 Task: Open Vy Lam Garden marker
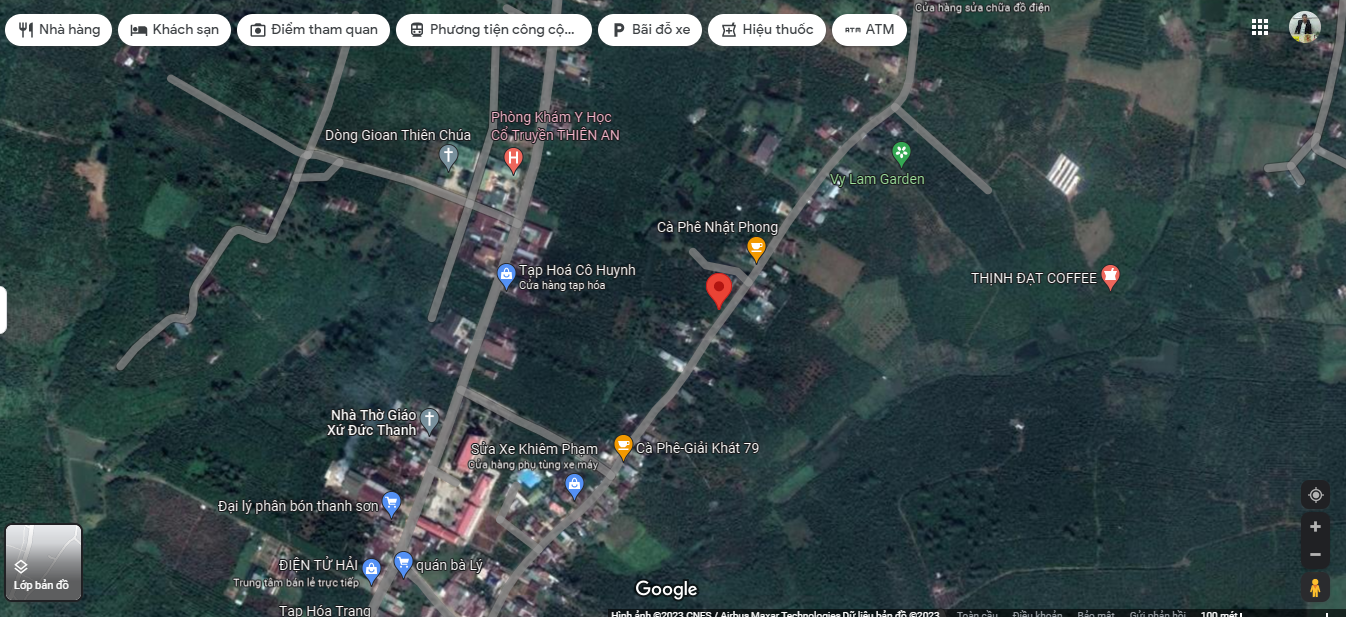pos(901,153)
